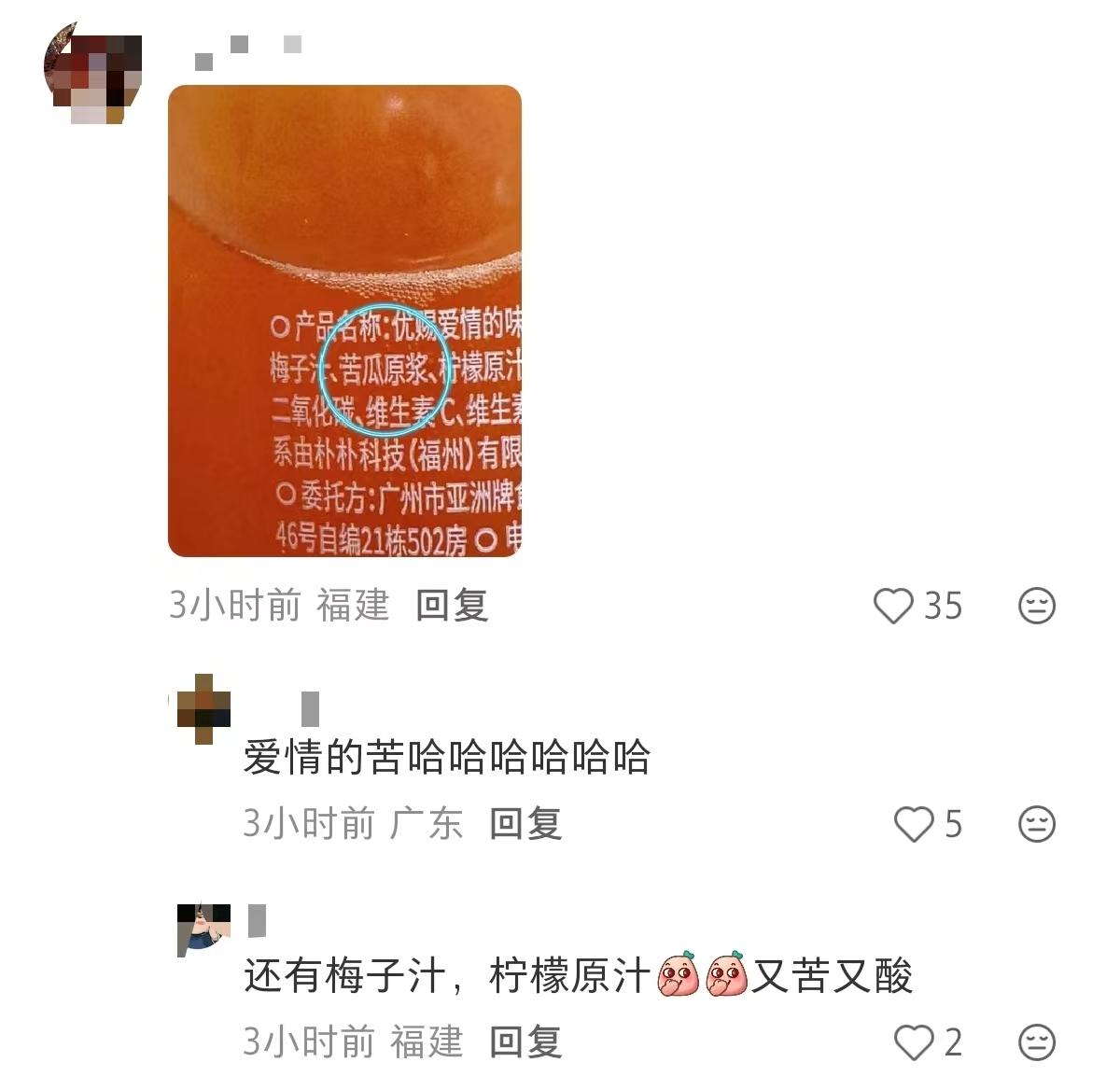Viewport: 1120px width, 1076px height.
Task: Dislike the 爱情的苦哈哈 comment
Action: click(1036, 824)
